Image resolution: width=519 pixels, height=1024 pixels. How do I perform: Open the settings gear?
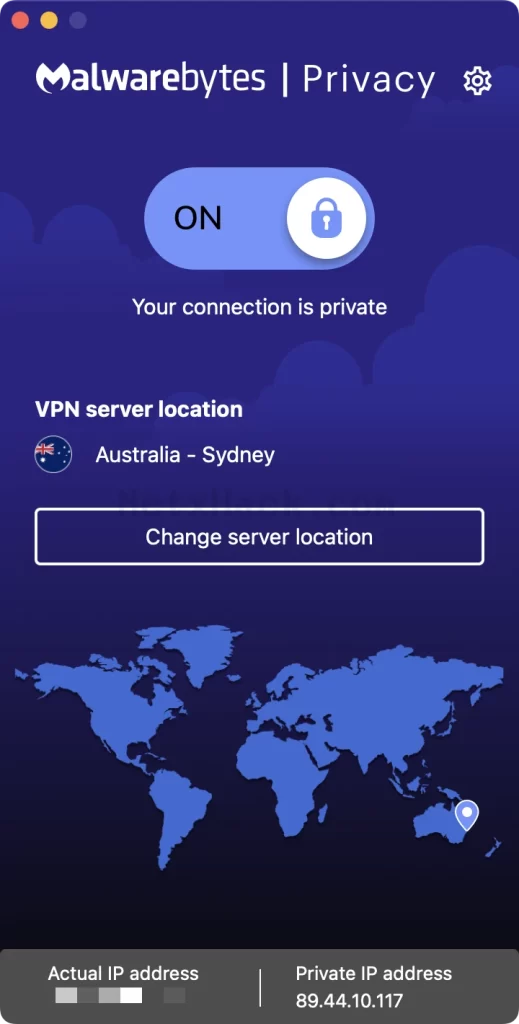click(x=477, y=81)
